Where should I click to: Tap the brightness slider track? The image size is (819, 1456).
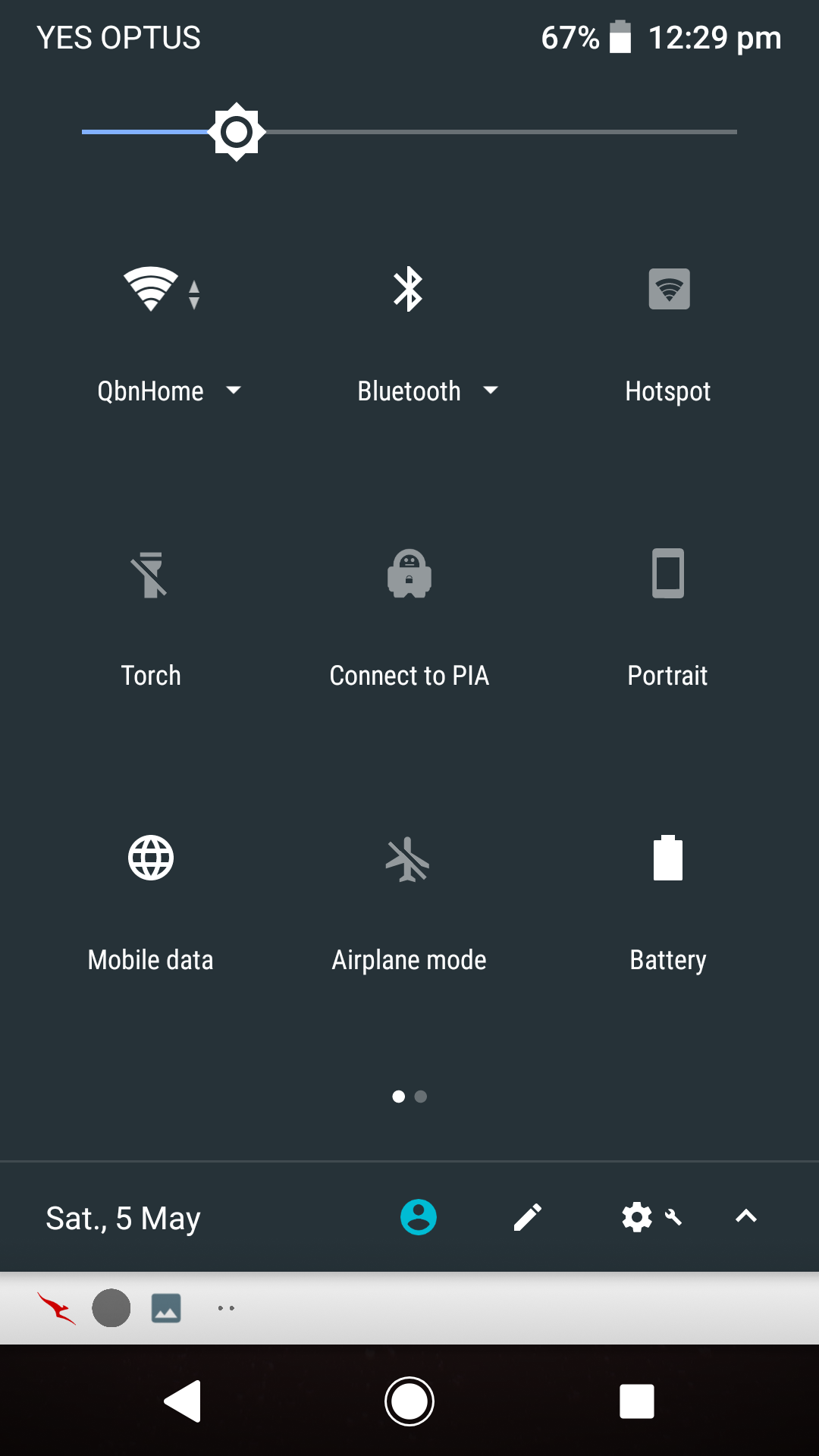[409, 132]
